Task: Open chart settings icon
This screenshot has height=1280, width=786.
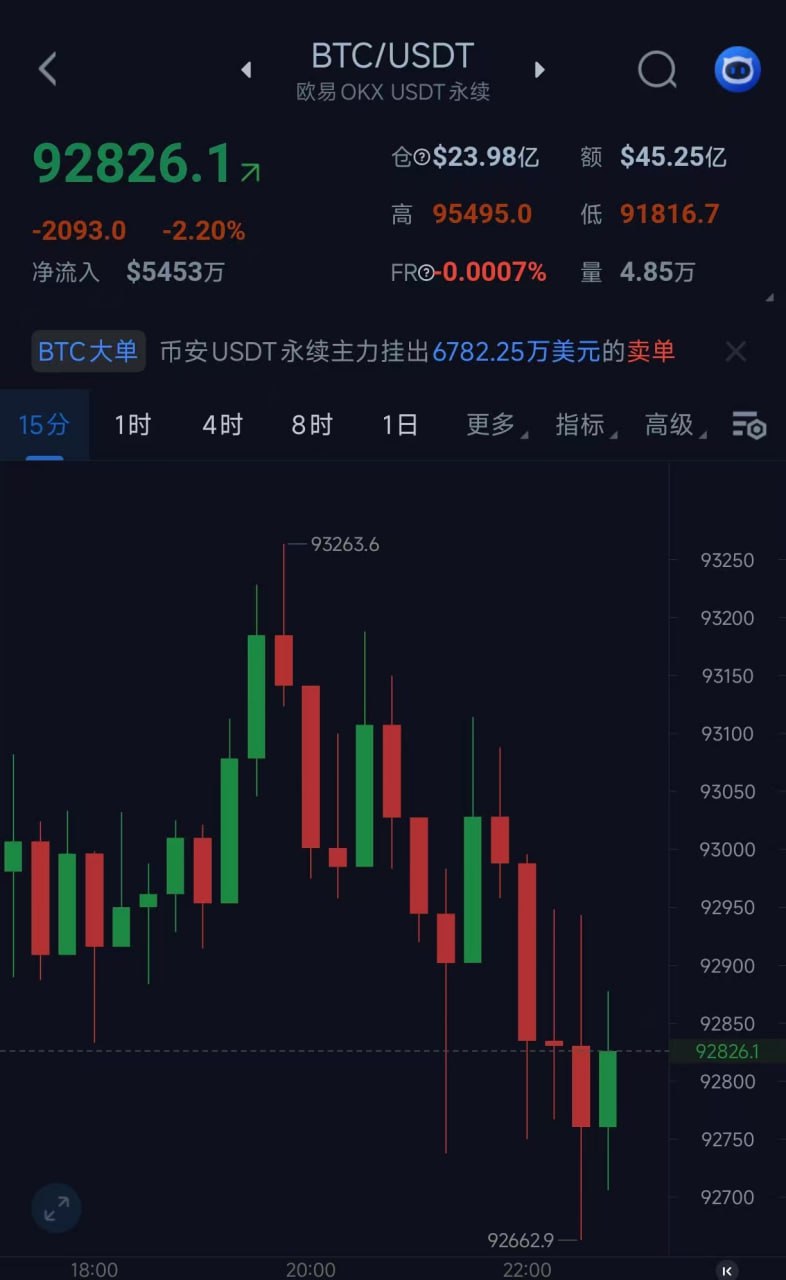Action: 748,424
